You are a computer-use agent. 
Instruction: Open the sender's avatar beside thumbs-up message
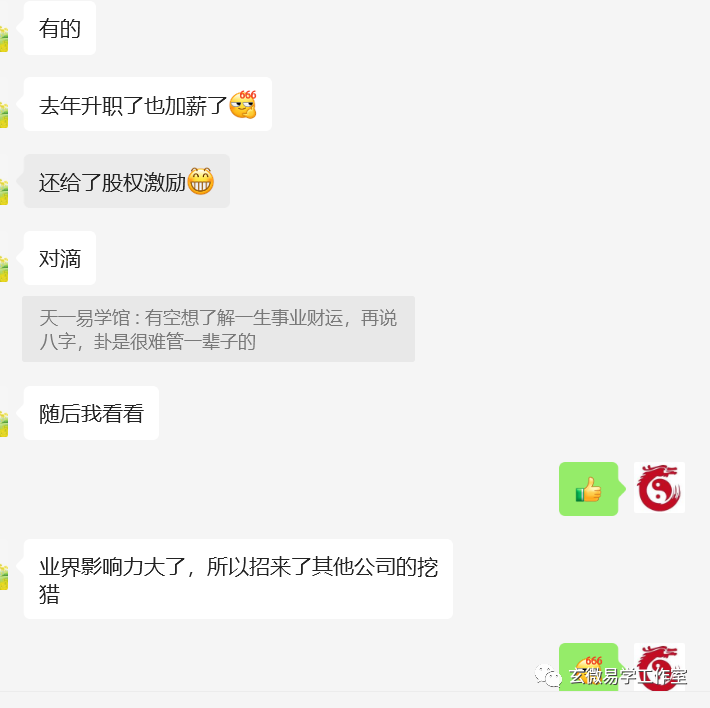[x=659, y=488]
